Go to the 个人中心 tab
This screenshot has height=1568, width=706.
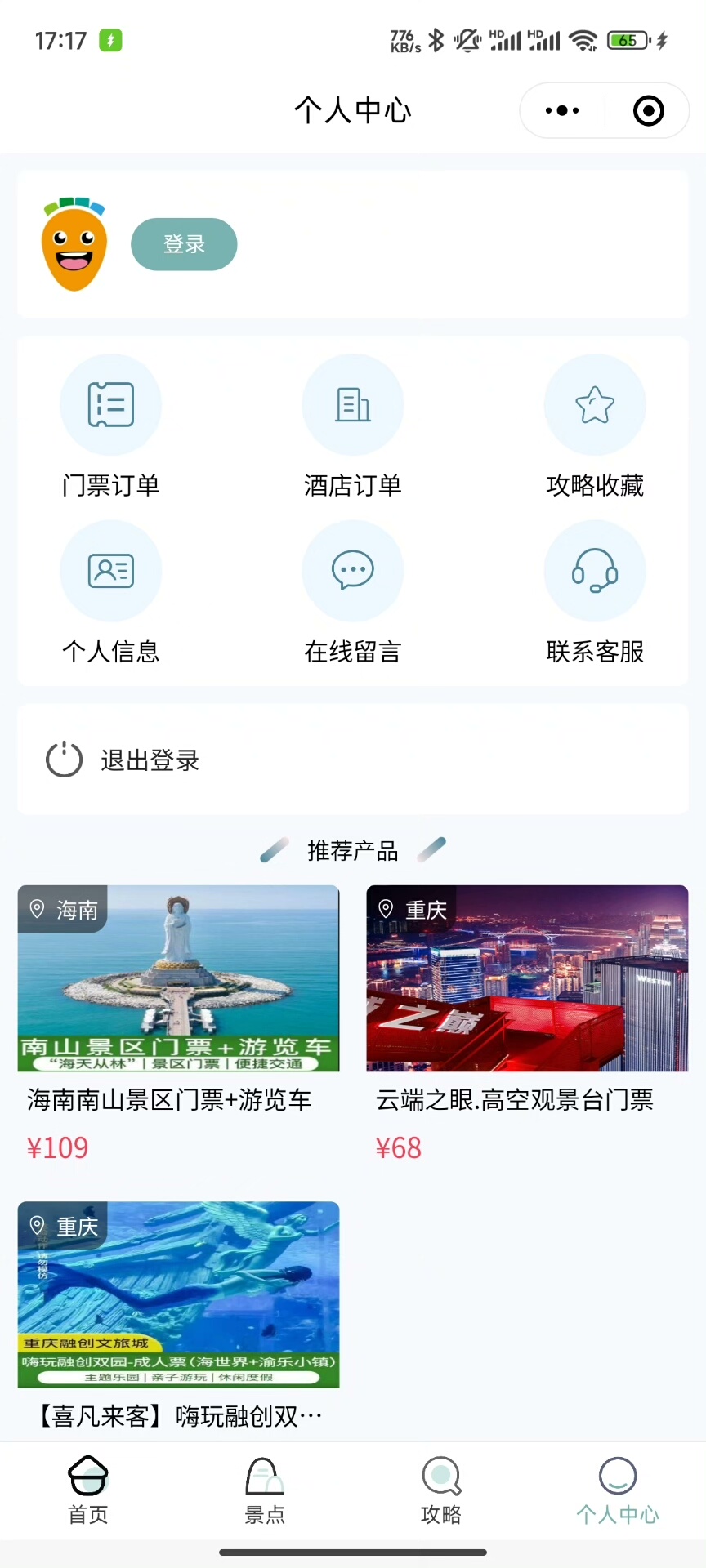[x=618, y=1490]
